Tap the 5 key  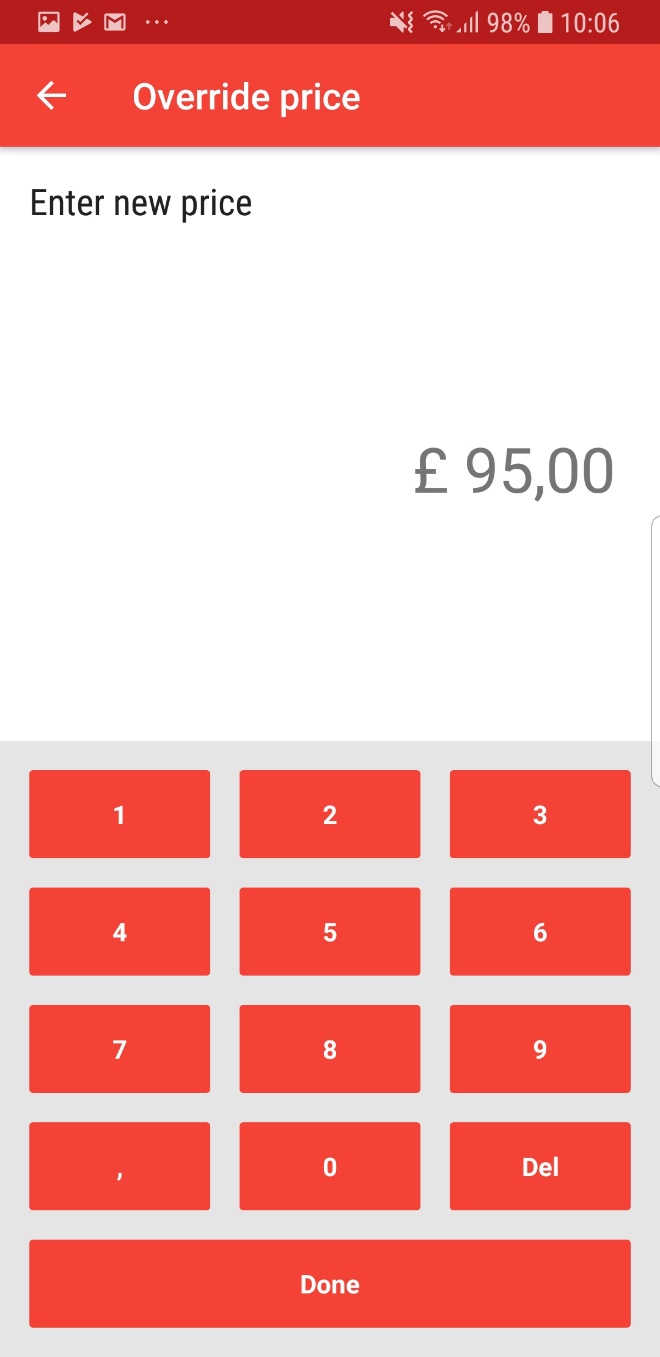[329, 931]
